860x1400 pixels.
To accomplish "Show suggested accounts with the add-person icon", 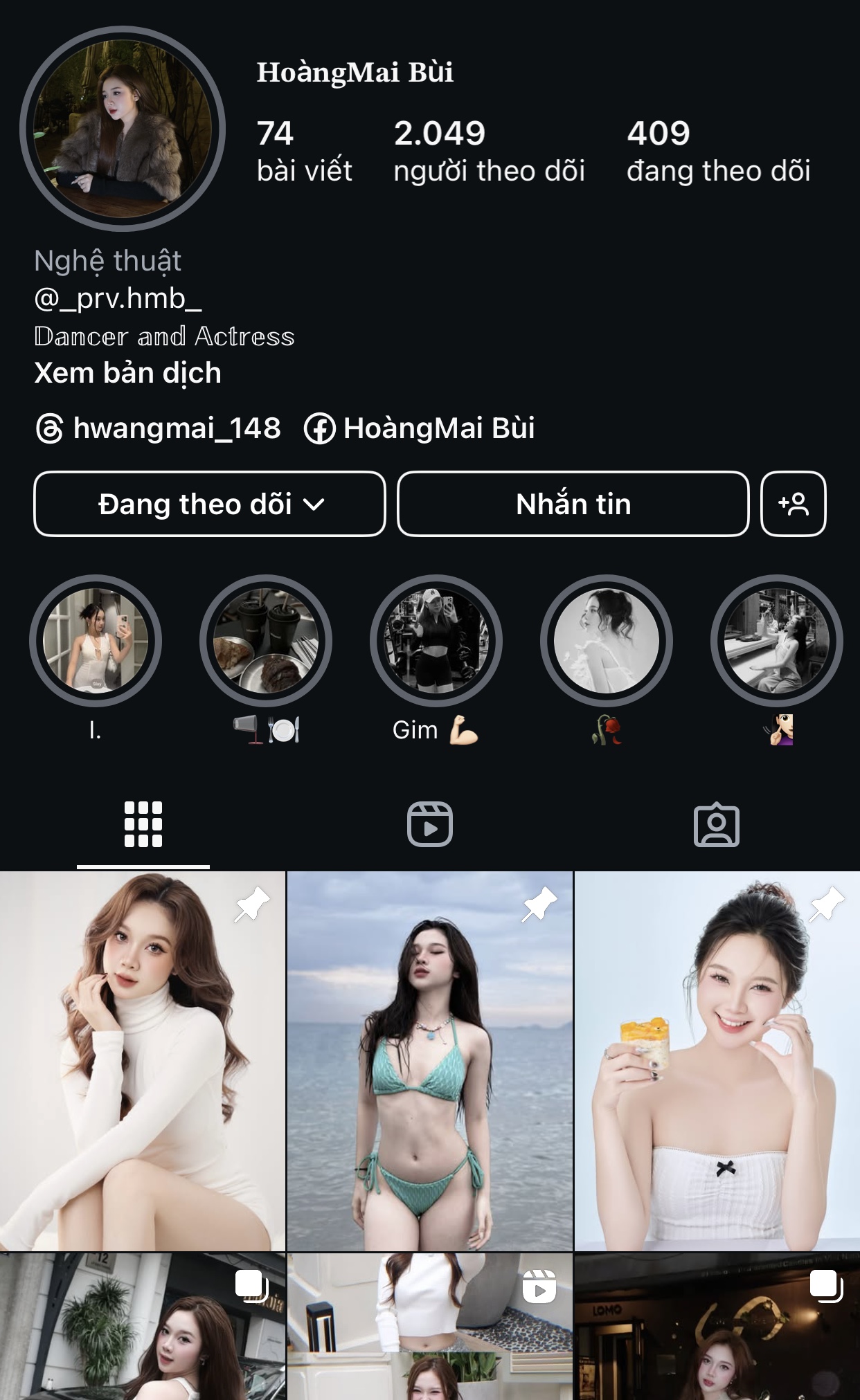I will tap(793, 504).
